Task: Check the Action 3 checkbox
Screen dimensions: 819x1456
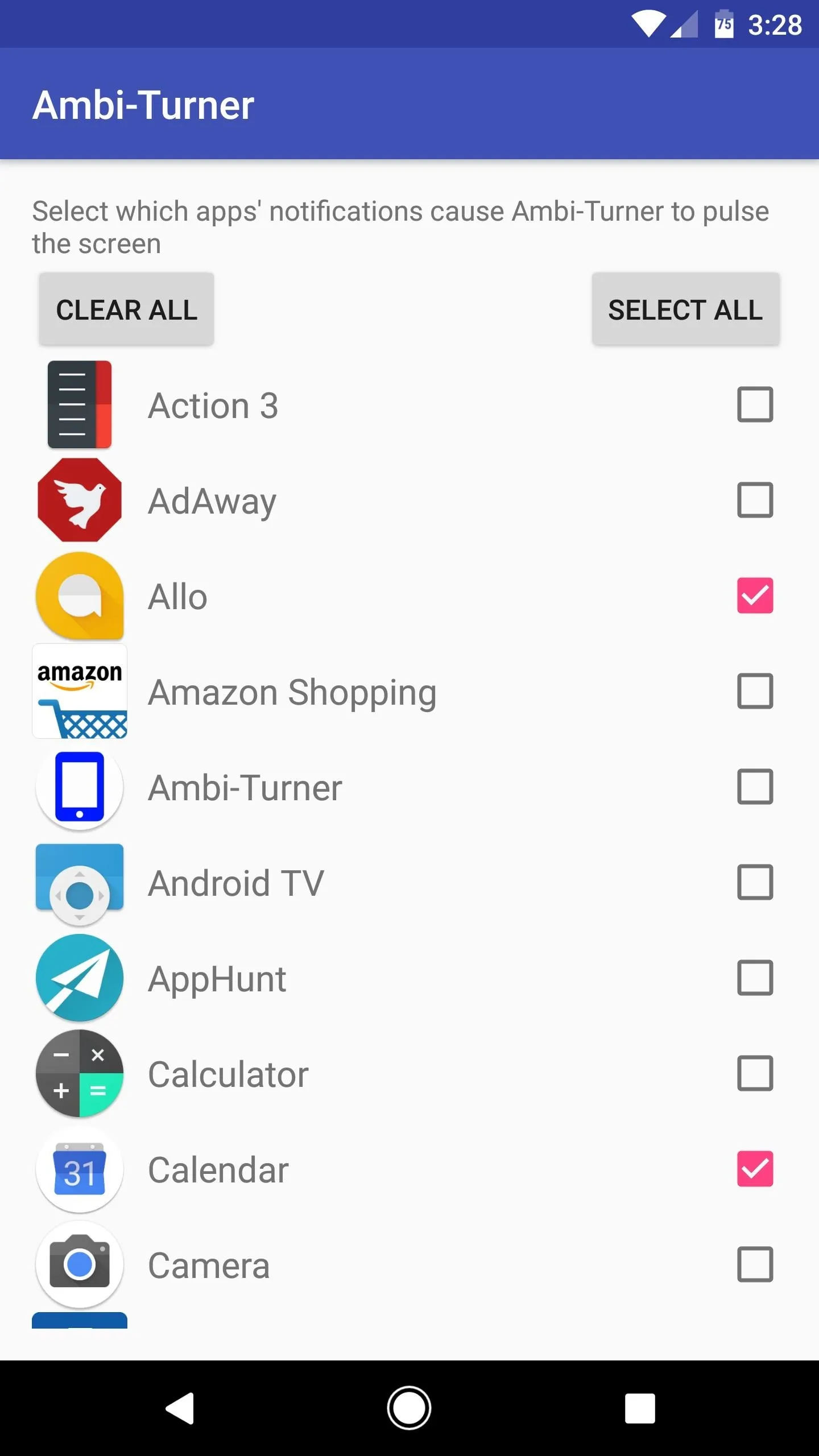Action: coord(755,404)
